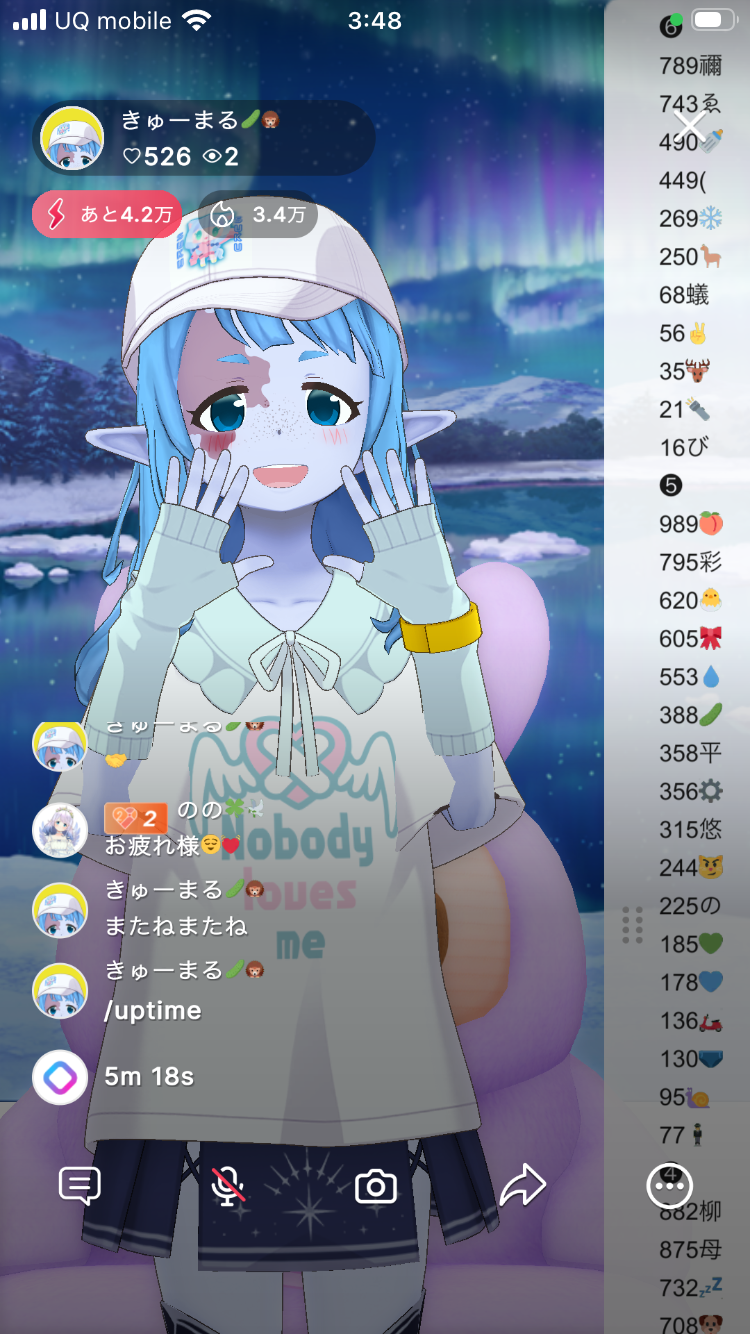Tap the side panel drag handle
Screen dimensions: 750x1334
pos(632,925)
